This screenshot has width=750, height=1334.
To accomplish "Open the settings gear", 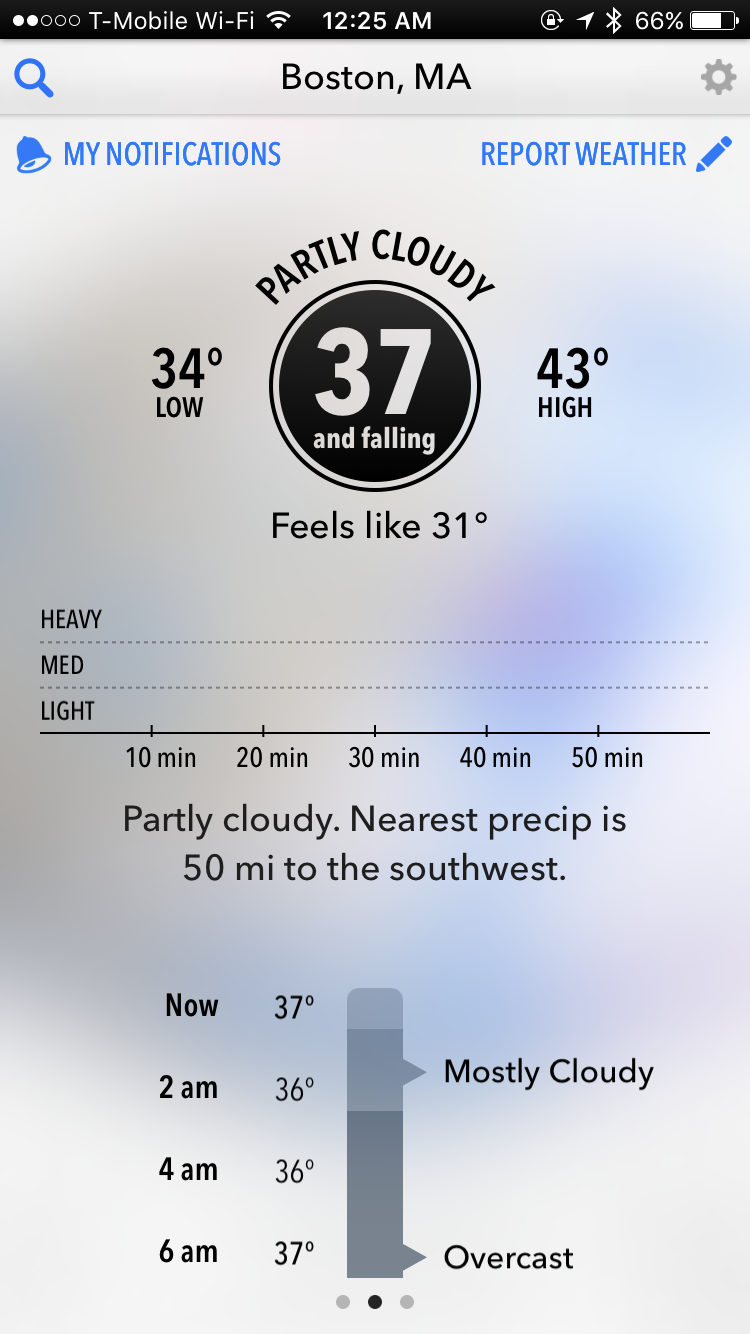I will (x=718, y=78).
